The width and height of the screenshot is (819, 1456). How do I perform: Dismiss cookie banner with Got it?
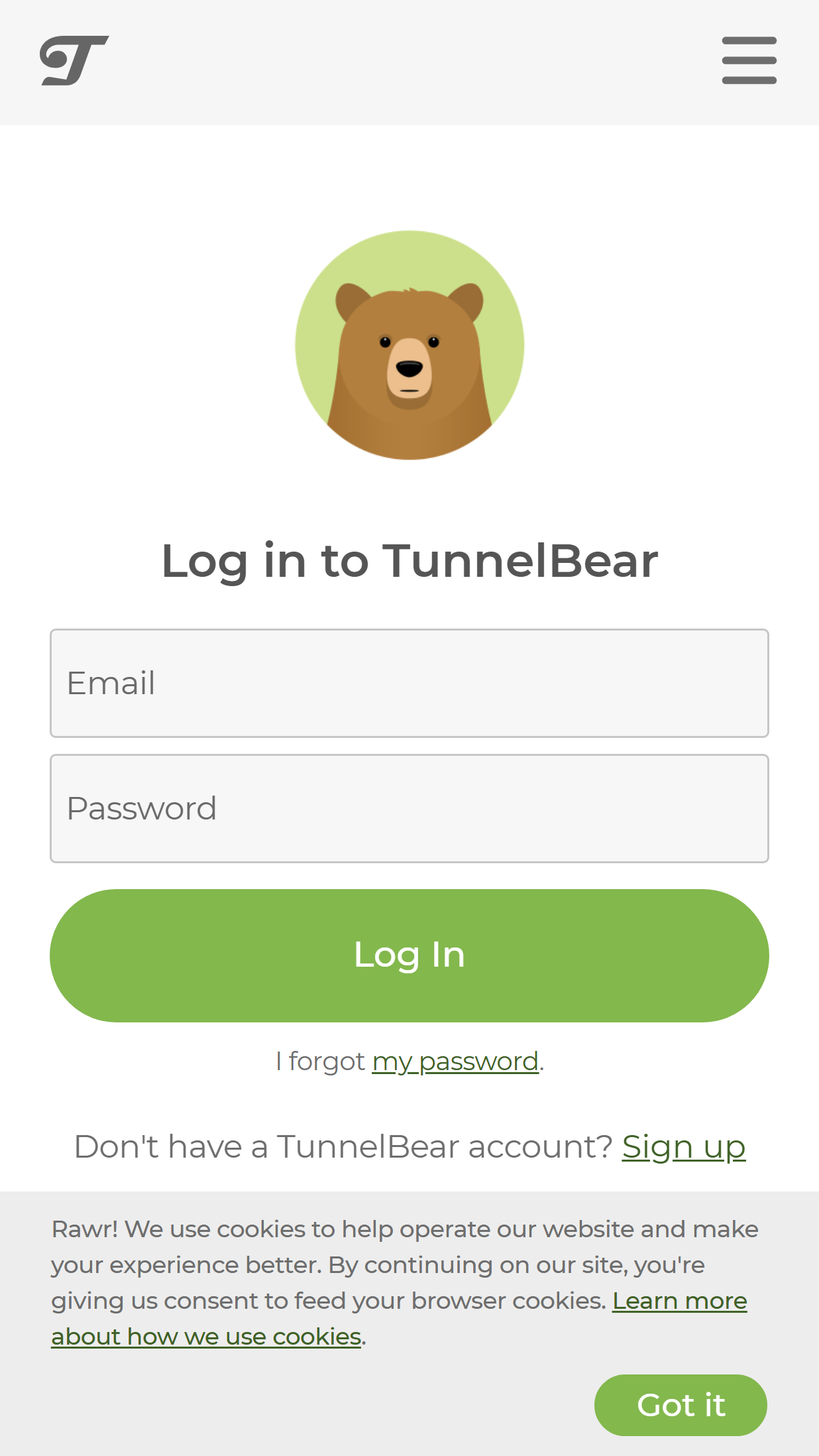pyautogui.click(x=681, y=1405)
